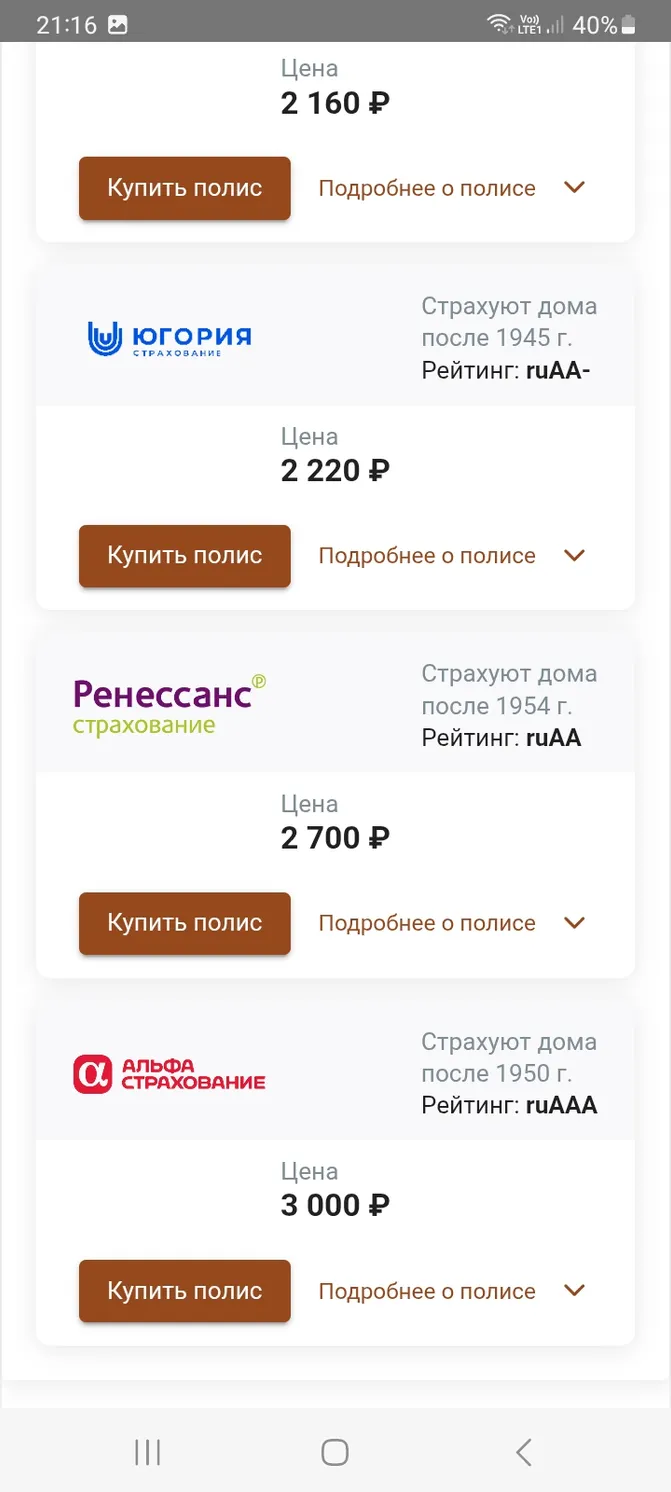This screenshot has width=671, height=1492.
Task: Tap Купить полис for Югория
Action: pyautogui.click(x=185, y=556)
